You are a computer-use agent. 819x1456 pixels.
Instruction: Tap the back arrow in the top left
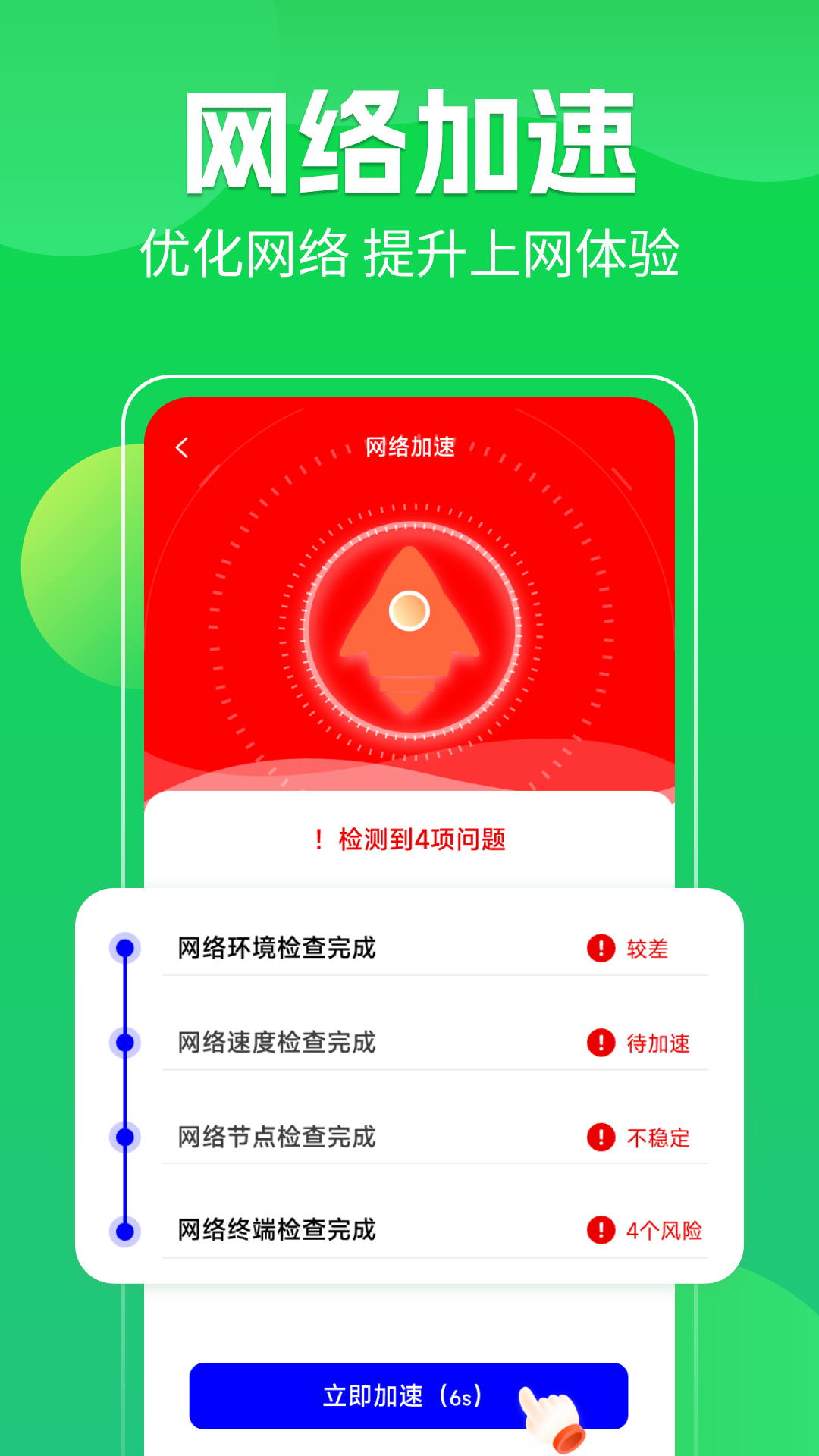(182, 448)
